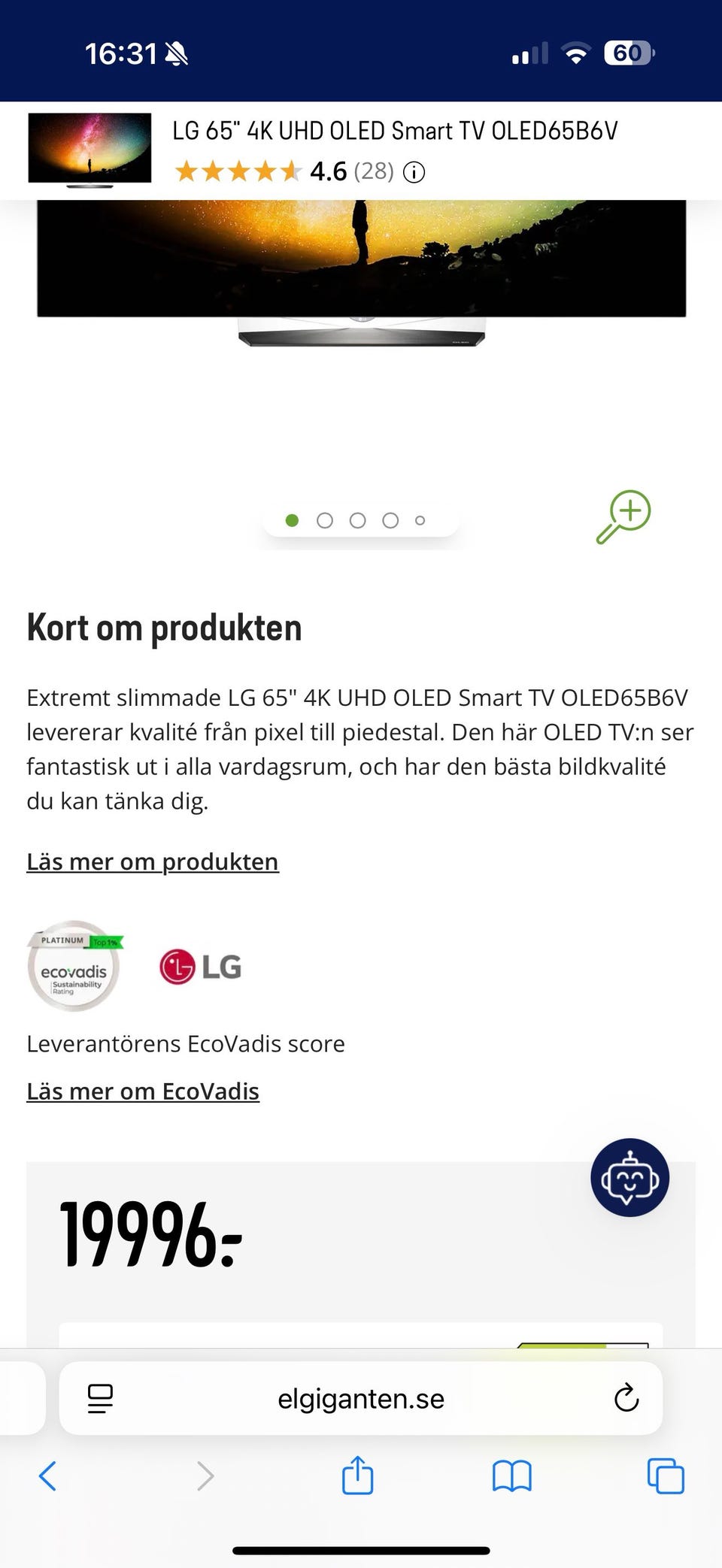The width and height of the screenshot is (722, 1568).
Task: View the 4.6 star reviews
Action: (284, 172)
